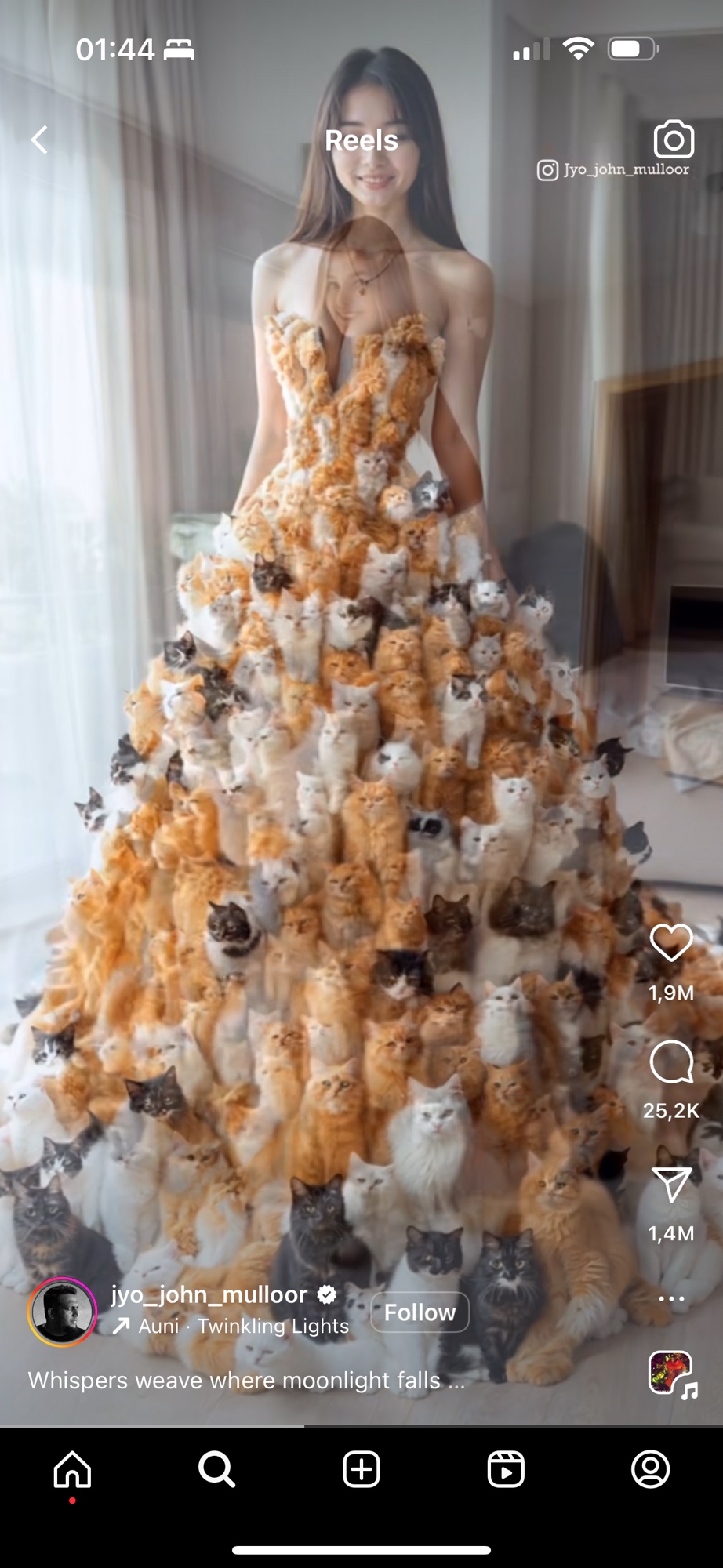
Task: Create a new post with the plus tab
Action: [x=361, y=1469]
